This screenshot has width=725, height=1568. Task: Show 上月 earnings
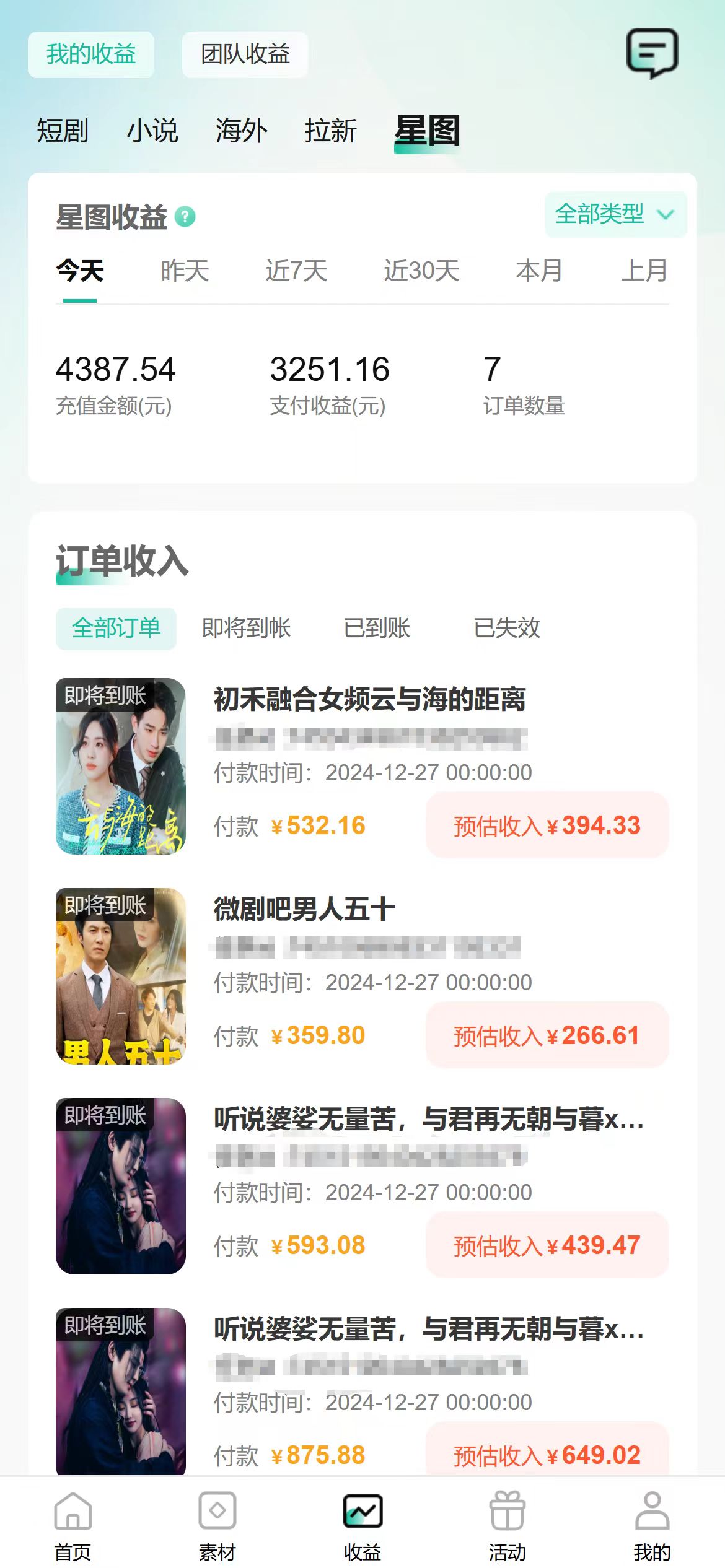(x=644, y=271)
